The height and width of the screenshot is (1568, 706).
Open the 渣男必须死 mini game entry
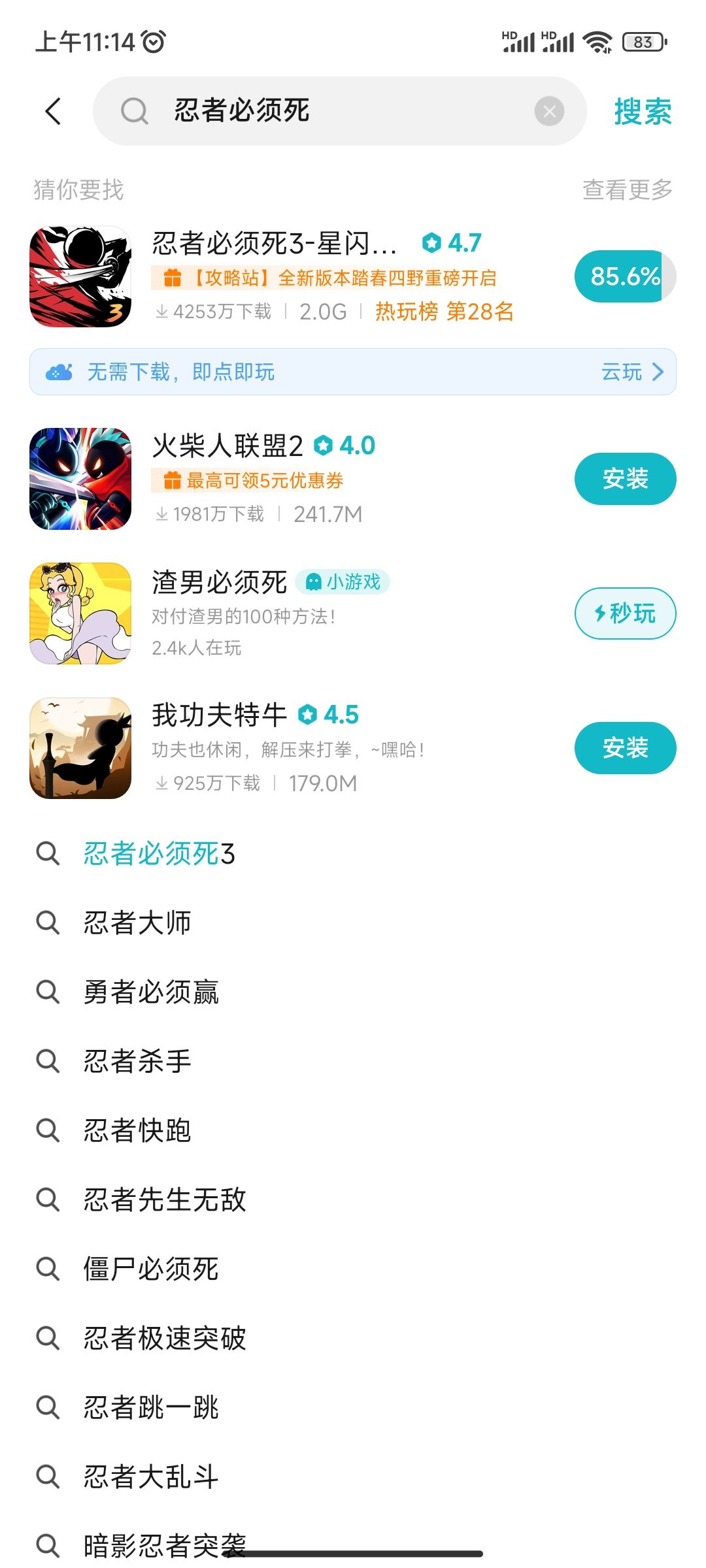pyautogui.click(x=220, y=582)
